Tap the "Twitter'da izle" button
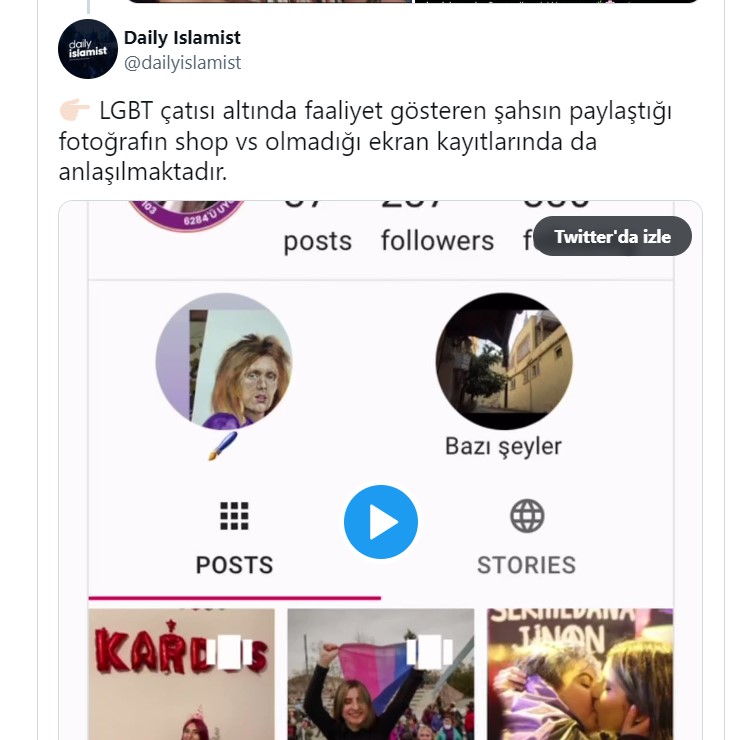This screenshot has width=743, height=740. coord(612,237)
